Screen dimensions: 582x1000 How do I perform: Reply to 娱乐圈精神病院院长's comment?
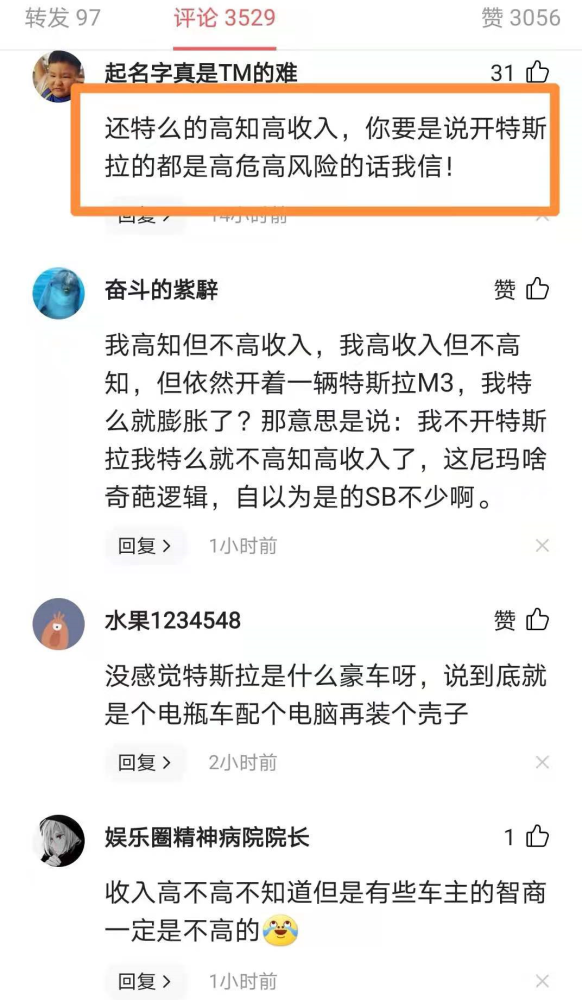pyautogui.click(x=145, y=980)
